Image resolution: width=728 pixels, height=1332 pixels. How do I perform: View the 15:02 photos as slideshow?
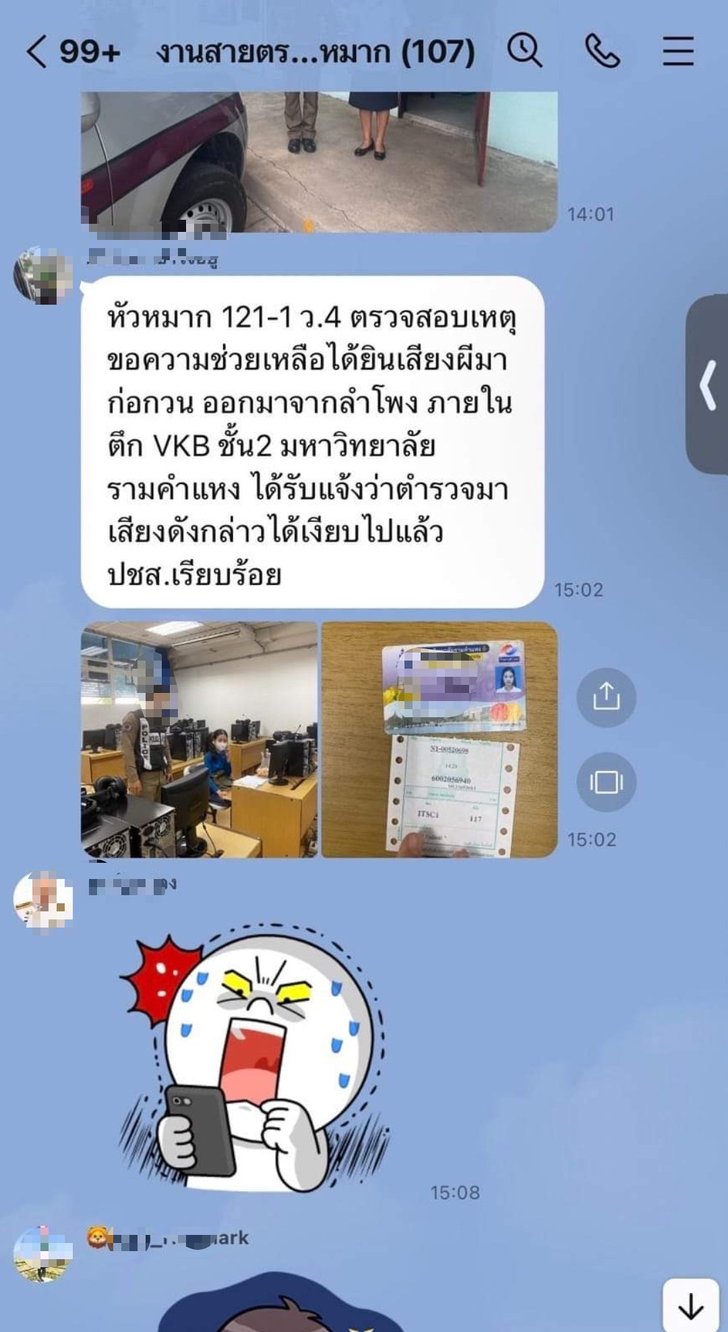606,781
